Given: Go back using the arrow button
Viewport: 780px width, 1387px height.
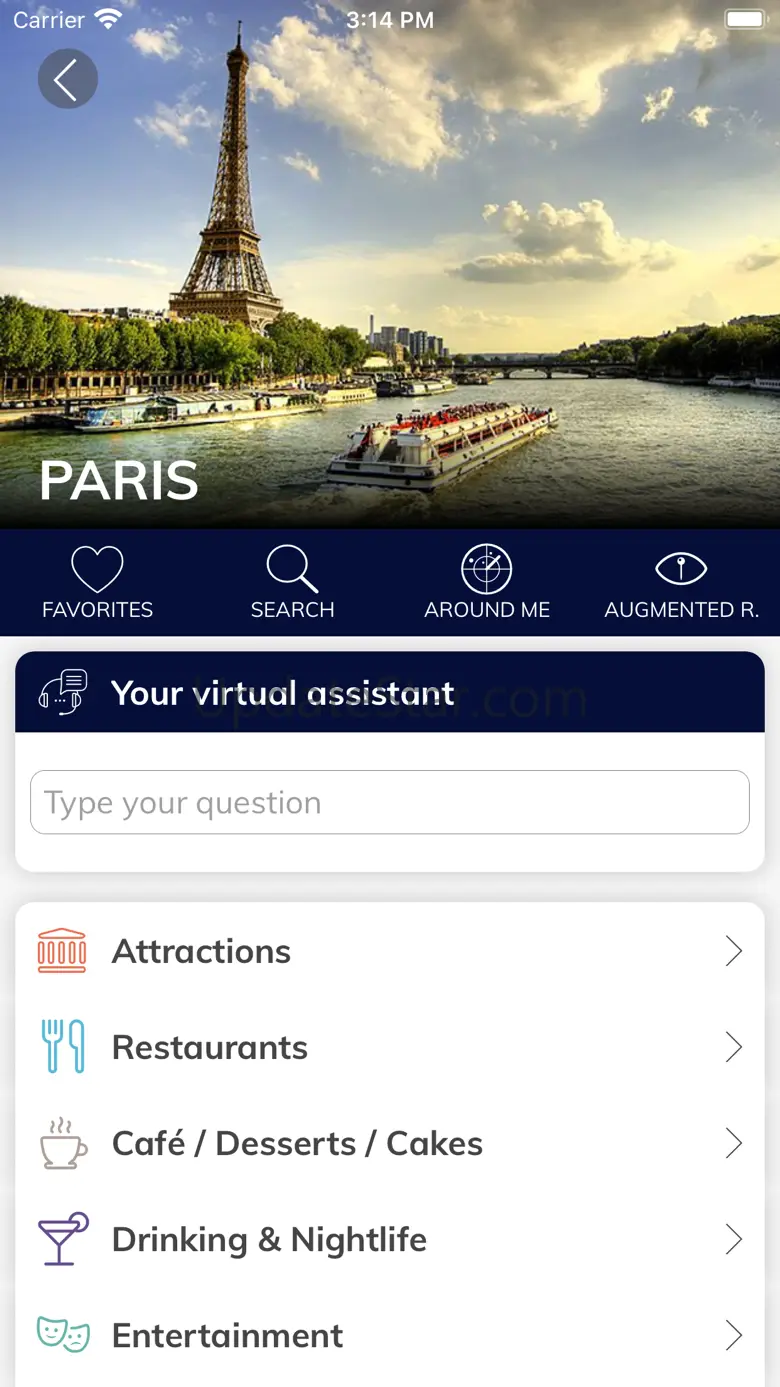Looking at the screenshot, I should pyautogui.click(x=67, y=79).
